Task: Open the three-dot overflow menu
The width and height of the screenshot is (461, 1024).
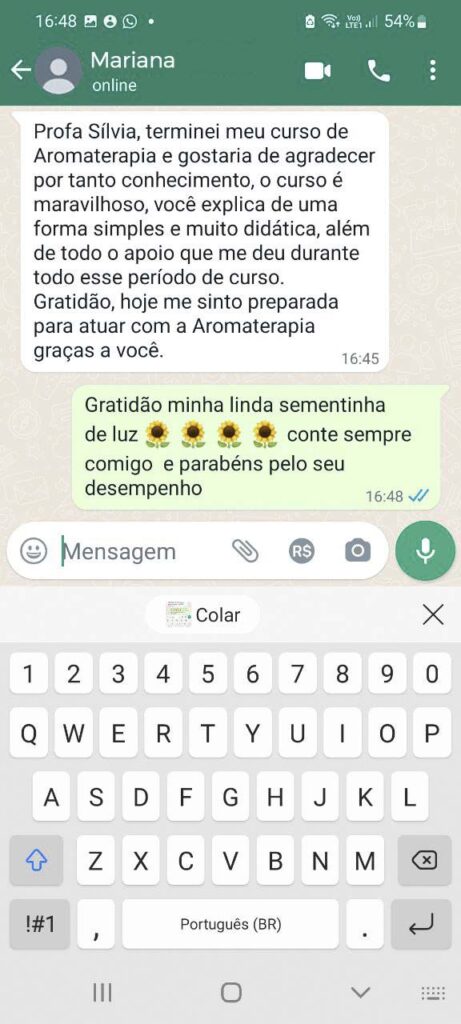Action: pos(433,71)
